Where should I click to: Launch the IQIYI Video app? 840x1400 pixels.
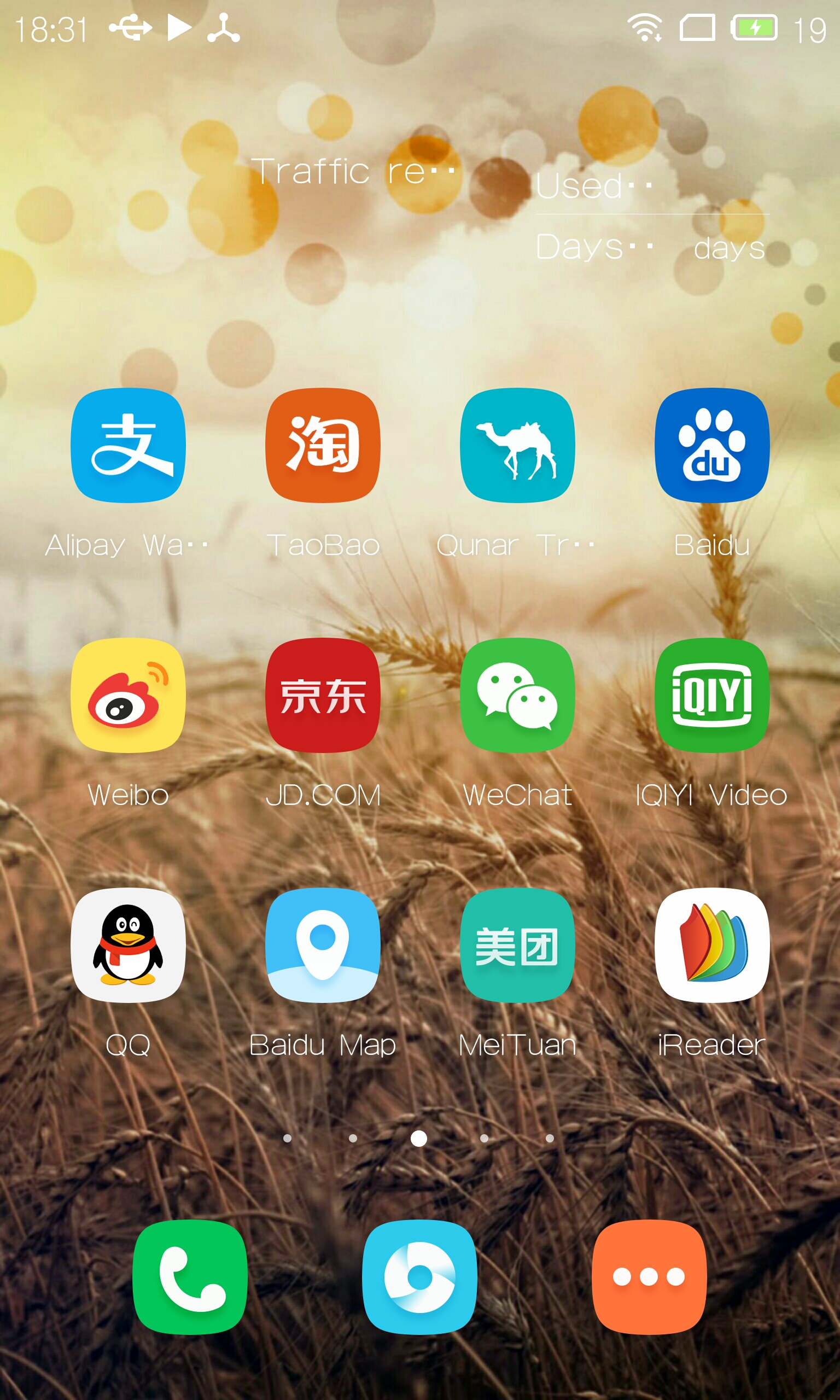pos(712,696)
